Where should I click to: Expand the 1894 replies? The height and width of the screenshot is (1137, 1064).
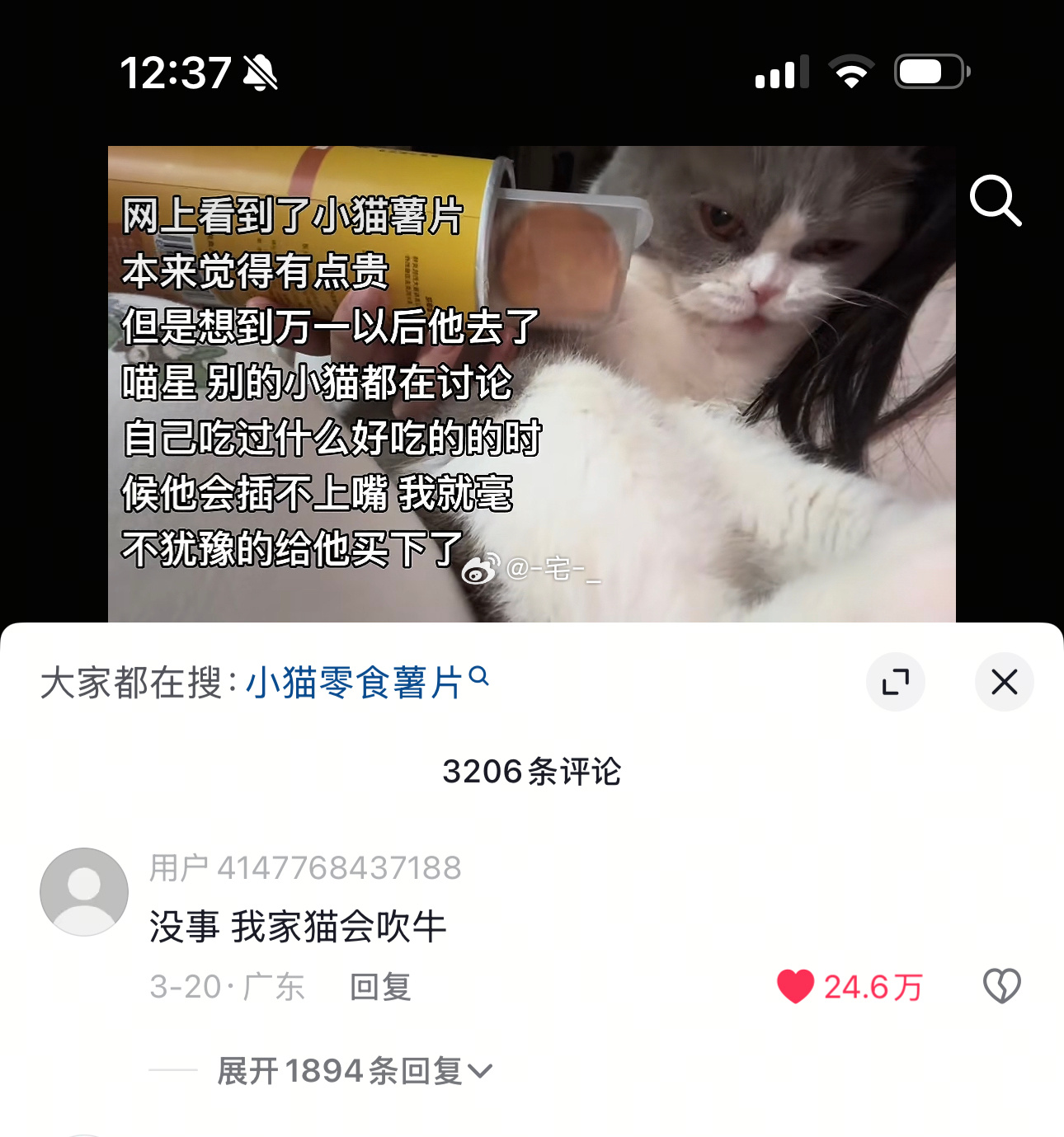click(354, 1071)
